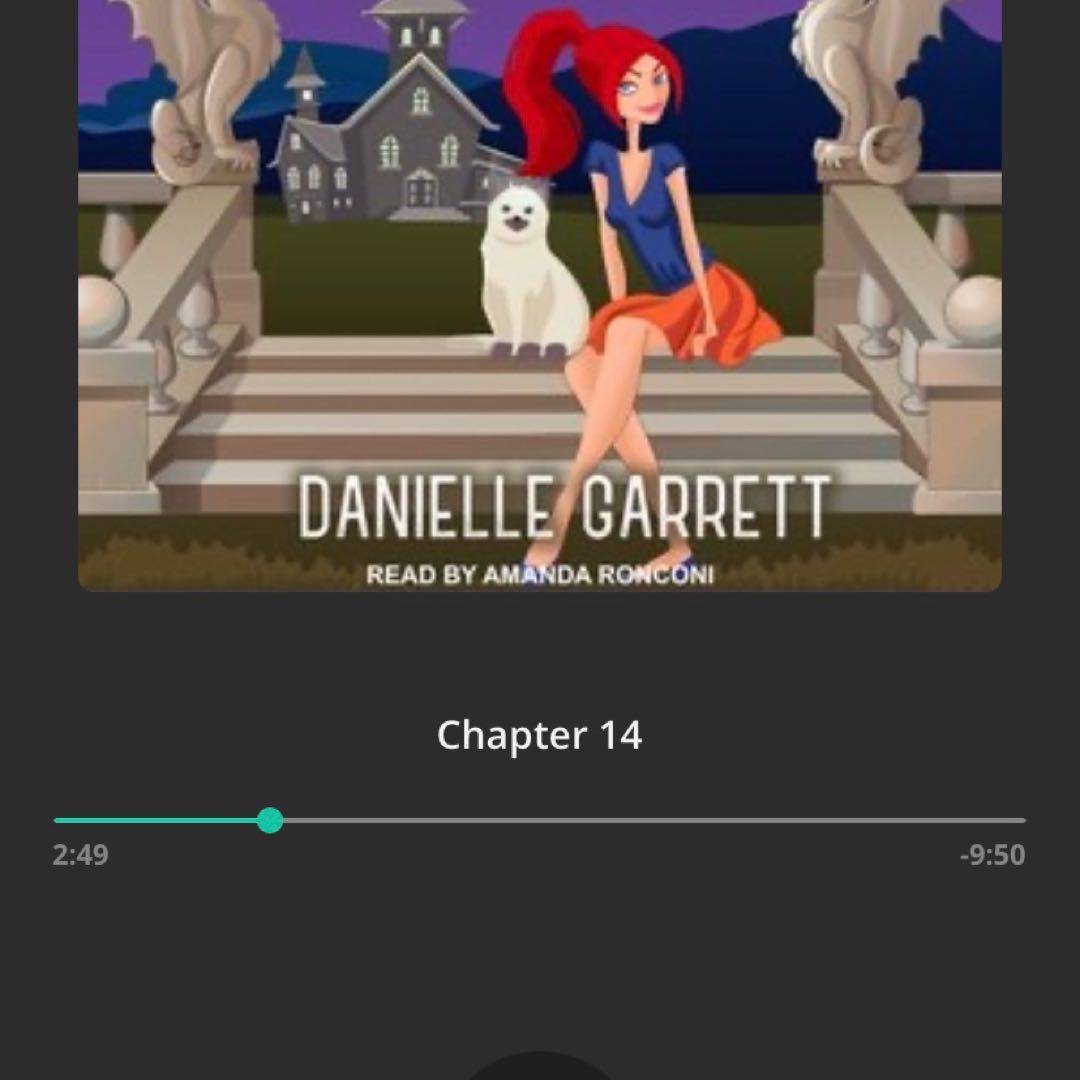Screen dimensions: 1080x1080
Task: Tap the round play button below the timeline
Action: (540, 1067)
